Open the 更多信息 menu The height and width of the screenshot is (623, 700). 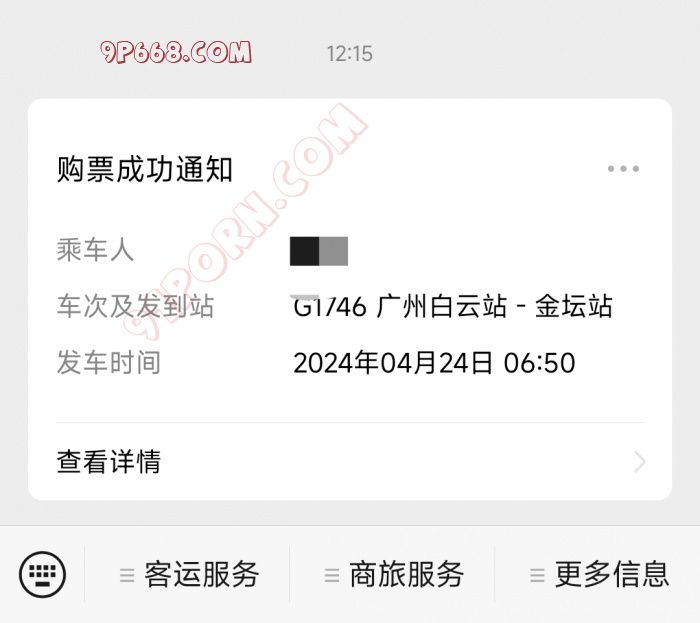(598, 575)
